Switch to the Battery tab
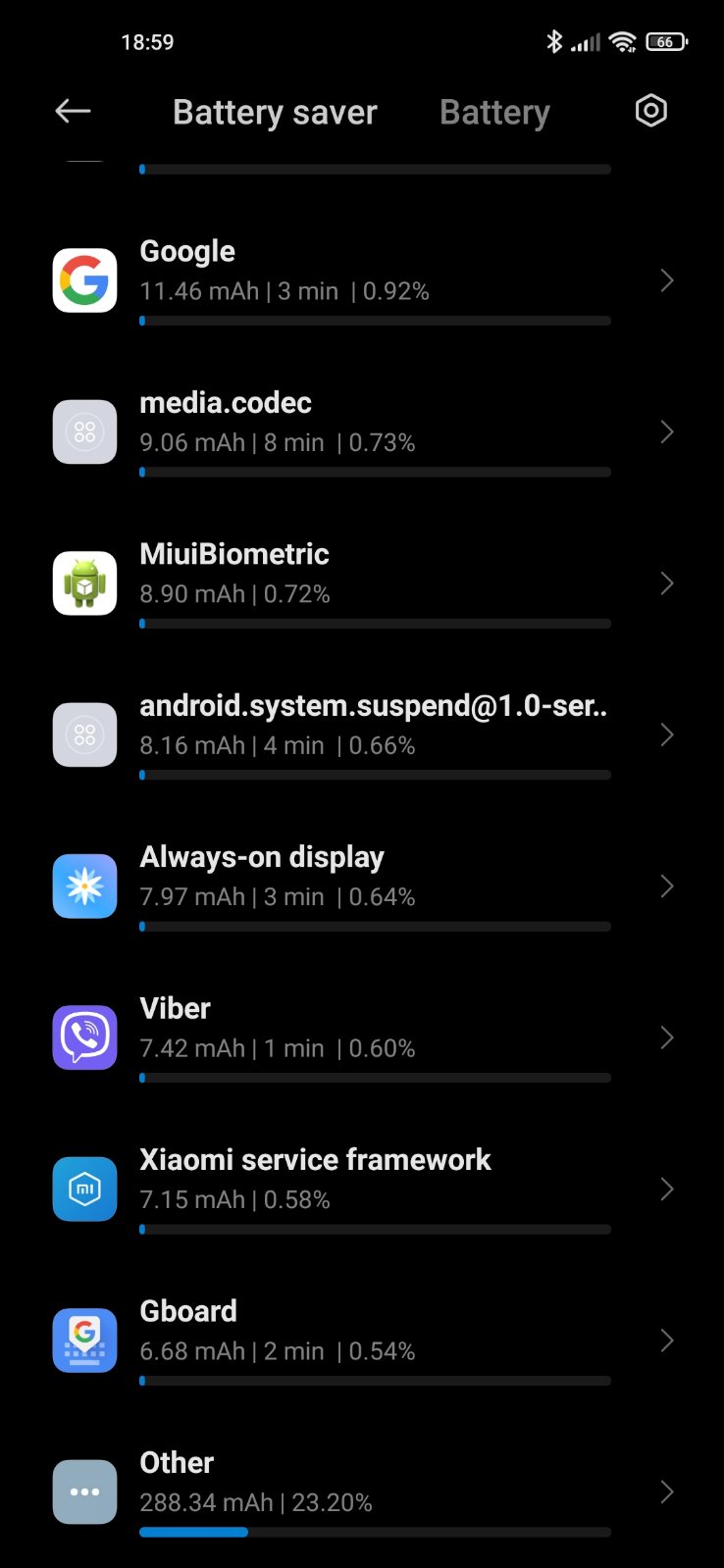The width and height of the screenshot is (724, 1568). coord(494,113)
